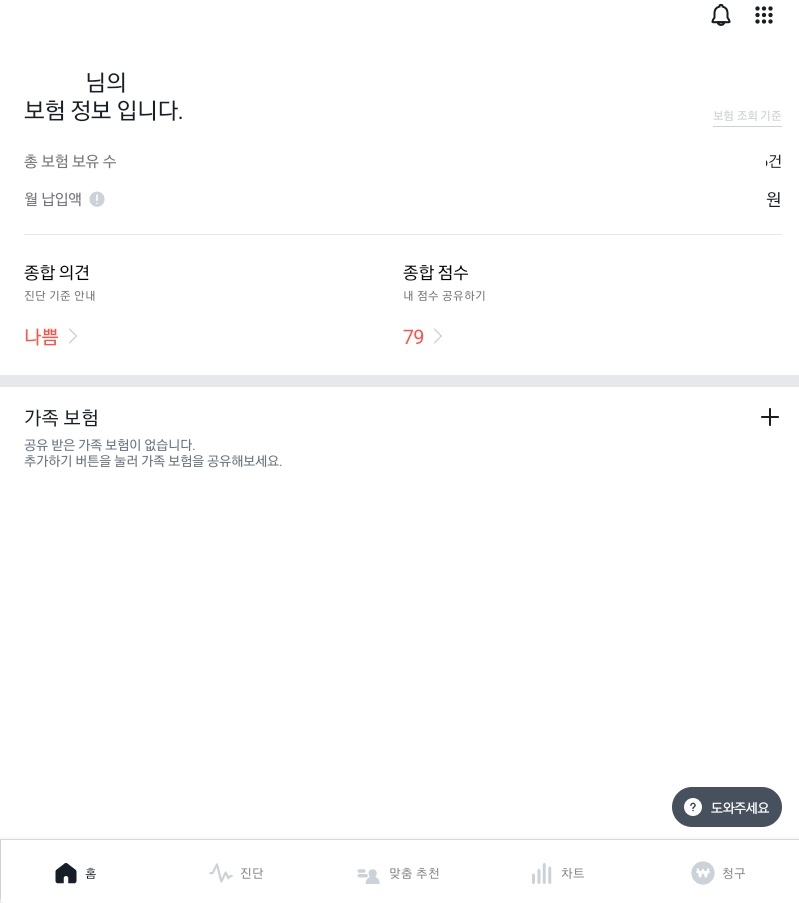Click the info icon beside 월 납입액

pos(97,199)
